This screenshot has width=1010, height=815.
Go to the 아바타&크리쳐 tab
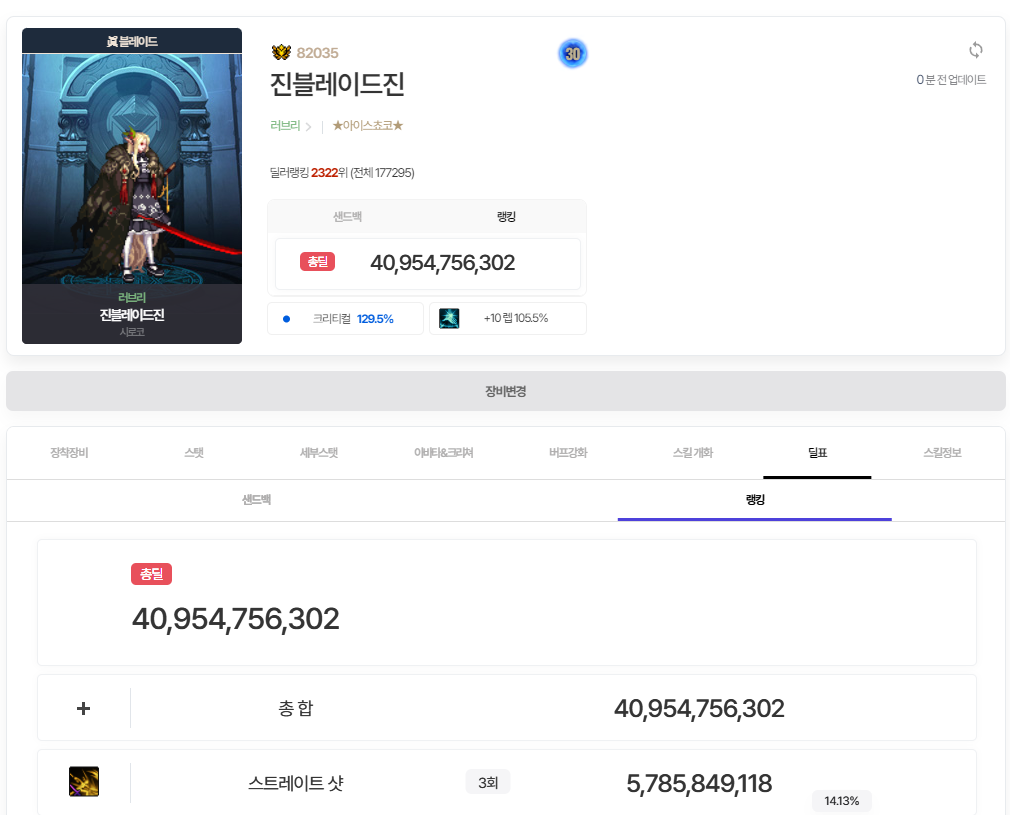(x=443, y=453)
